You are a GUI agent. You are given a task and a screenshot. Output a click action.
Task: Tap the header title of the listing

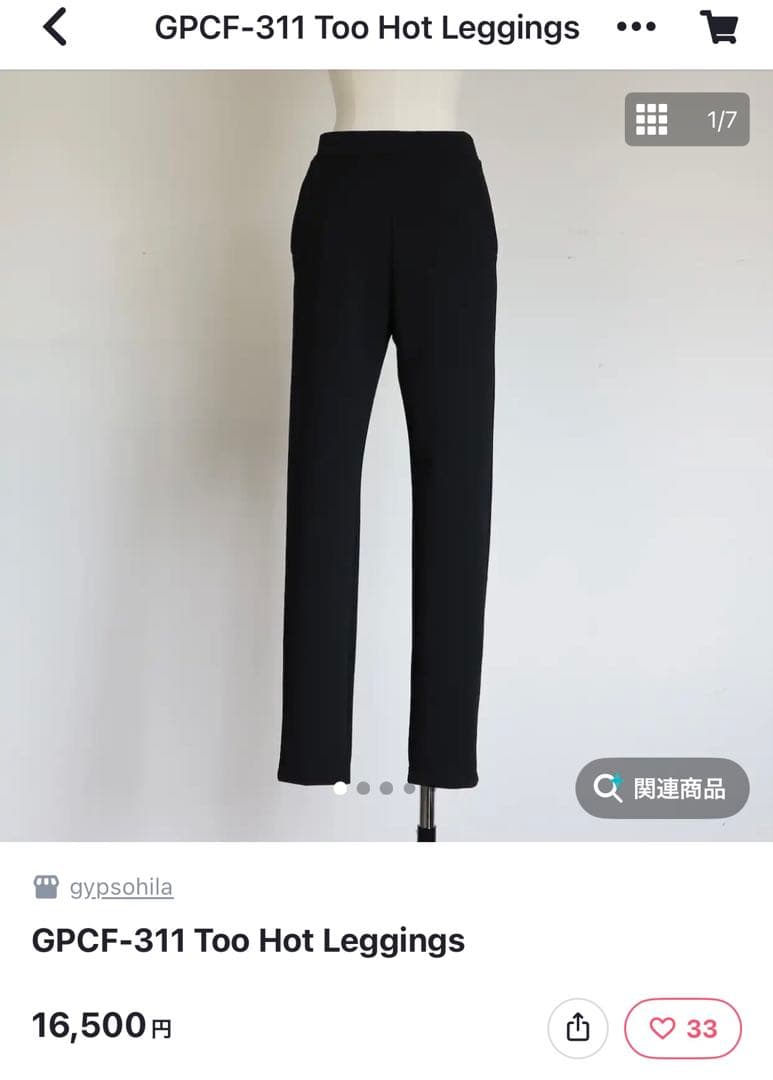pos(366,28)
